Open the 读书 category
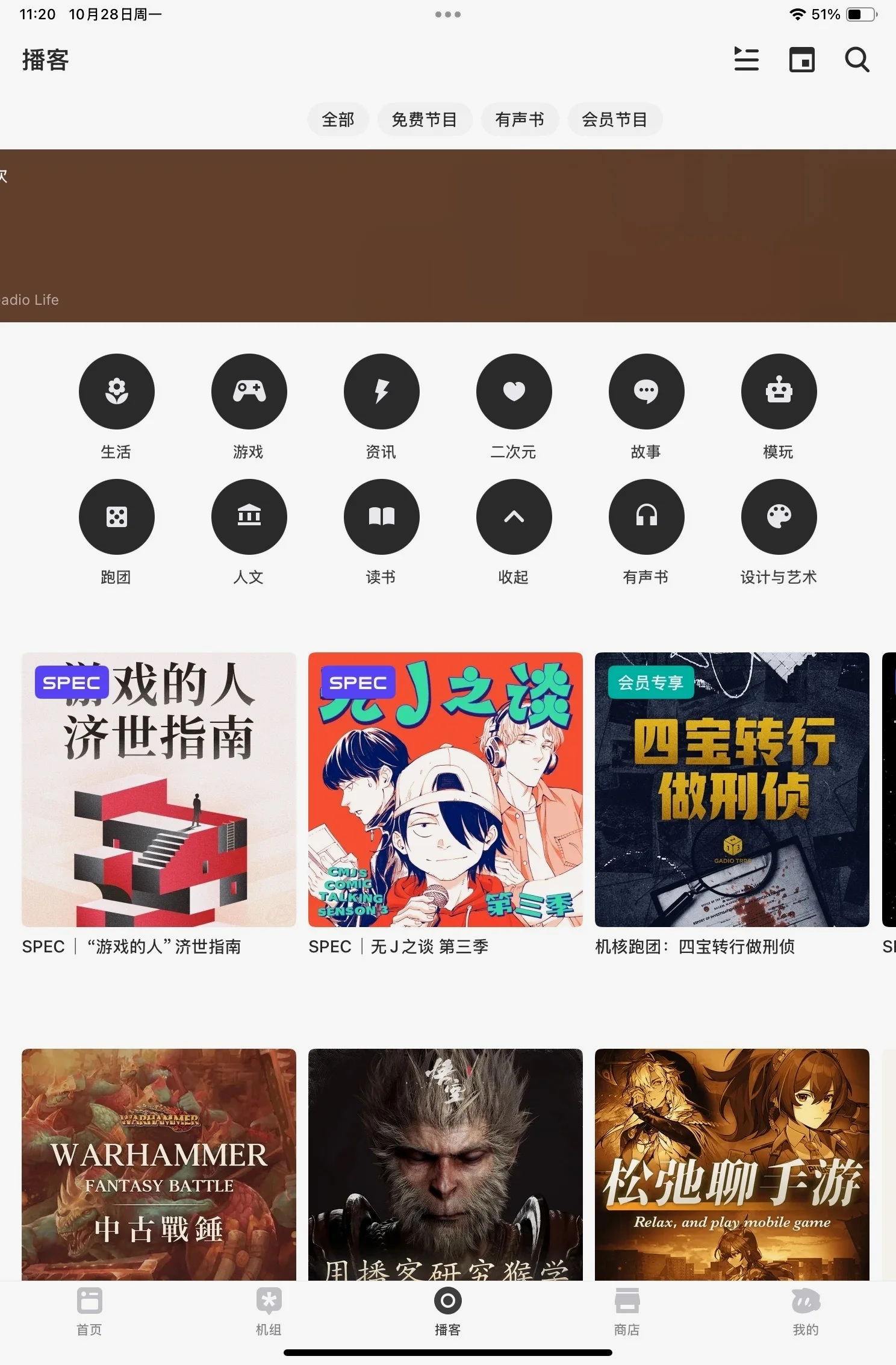 [x=381, y=517]
